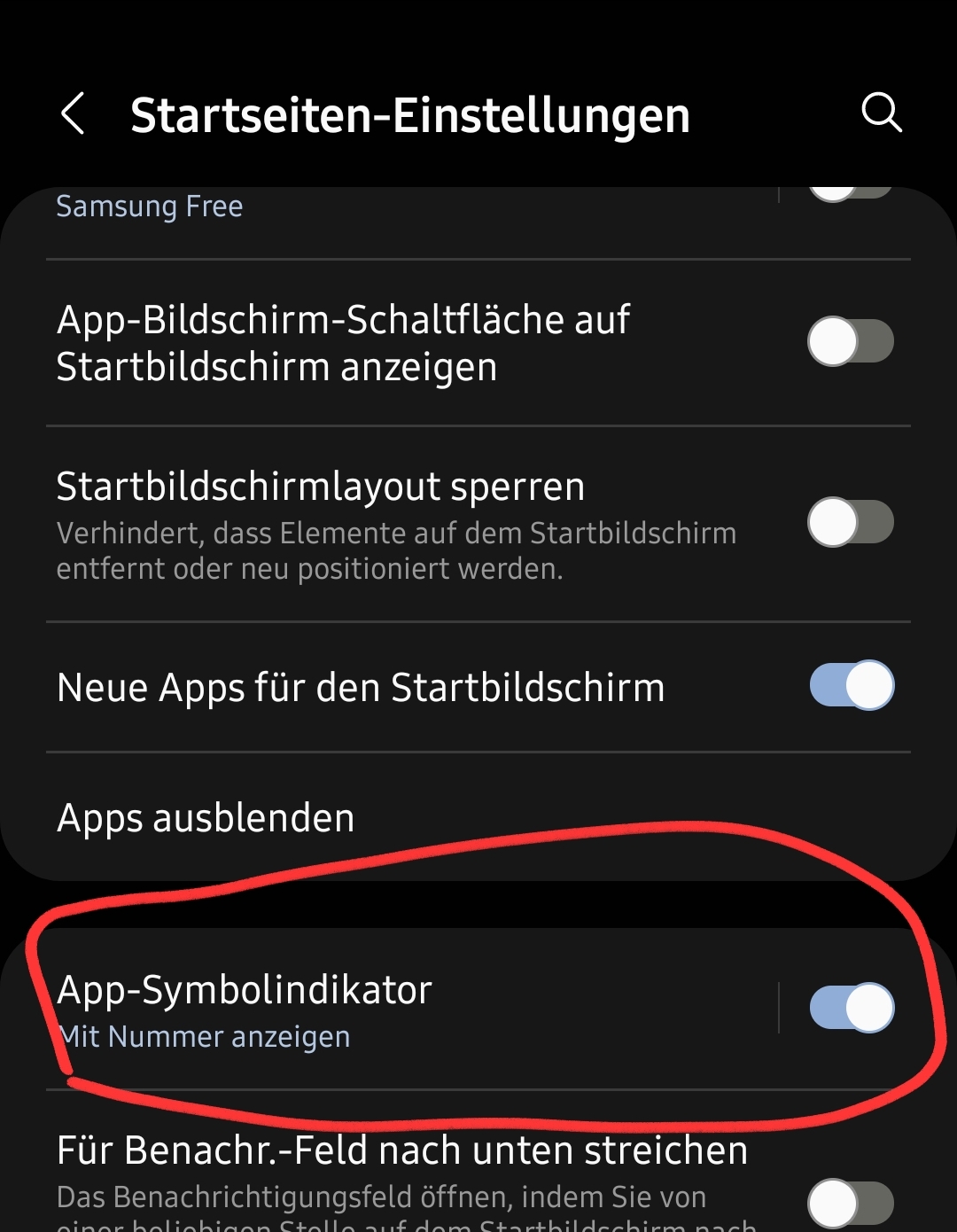
Task: Enable App-Bildschirm-Schaltfläche auf Startbildschirm anzeigen
Action: click(850, 341)
